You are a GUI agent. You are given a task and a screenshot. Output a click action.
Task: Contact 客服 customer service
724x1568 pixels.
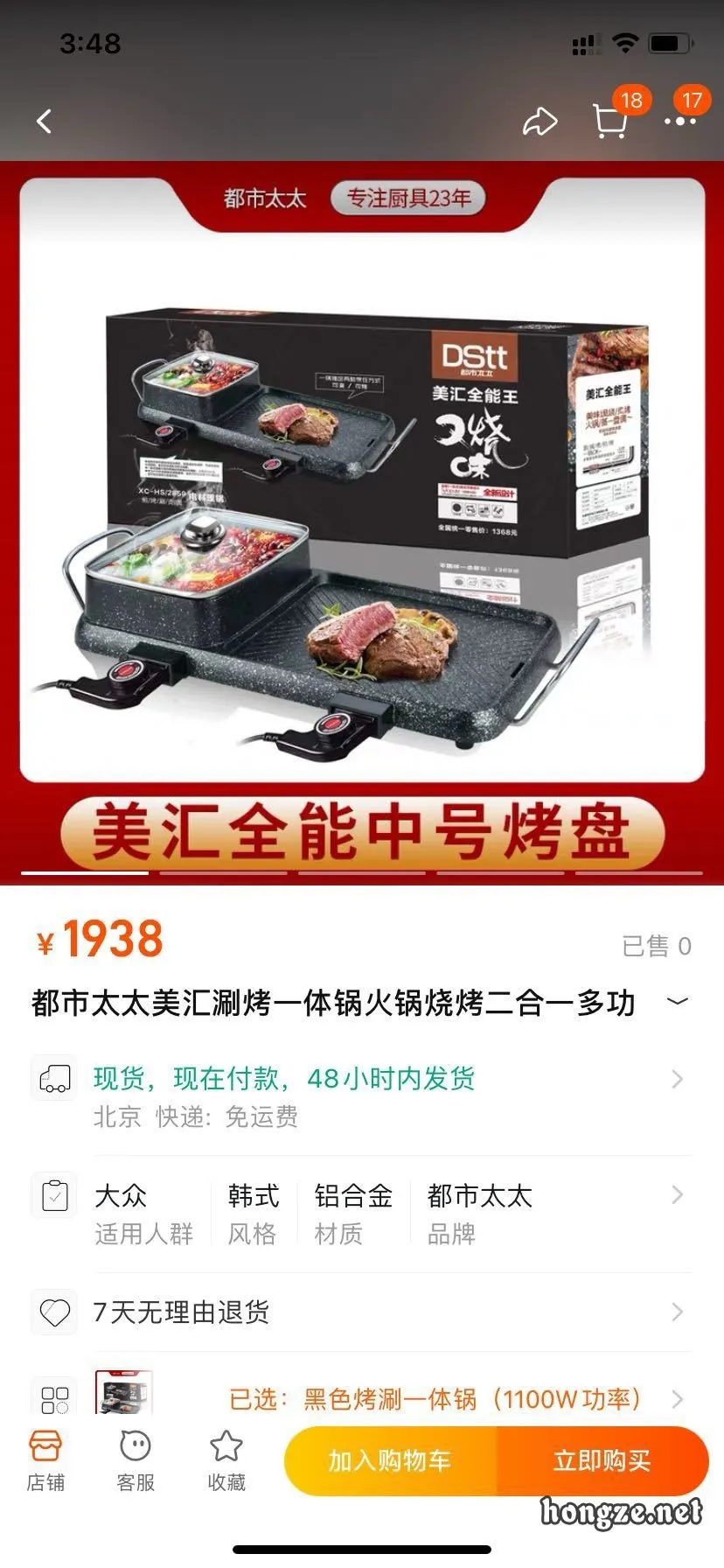click(x=136, y=1459)
